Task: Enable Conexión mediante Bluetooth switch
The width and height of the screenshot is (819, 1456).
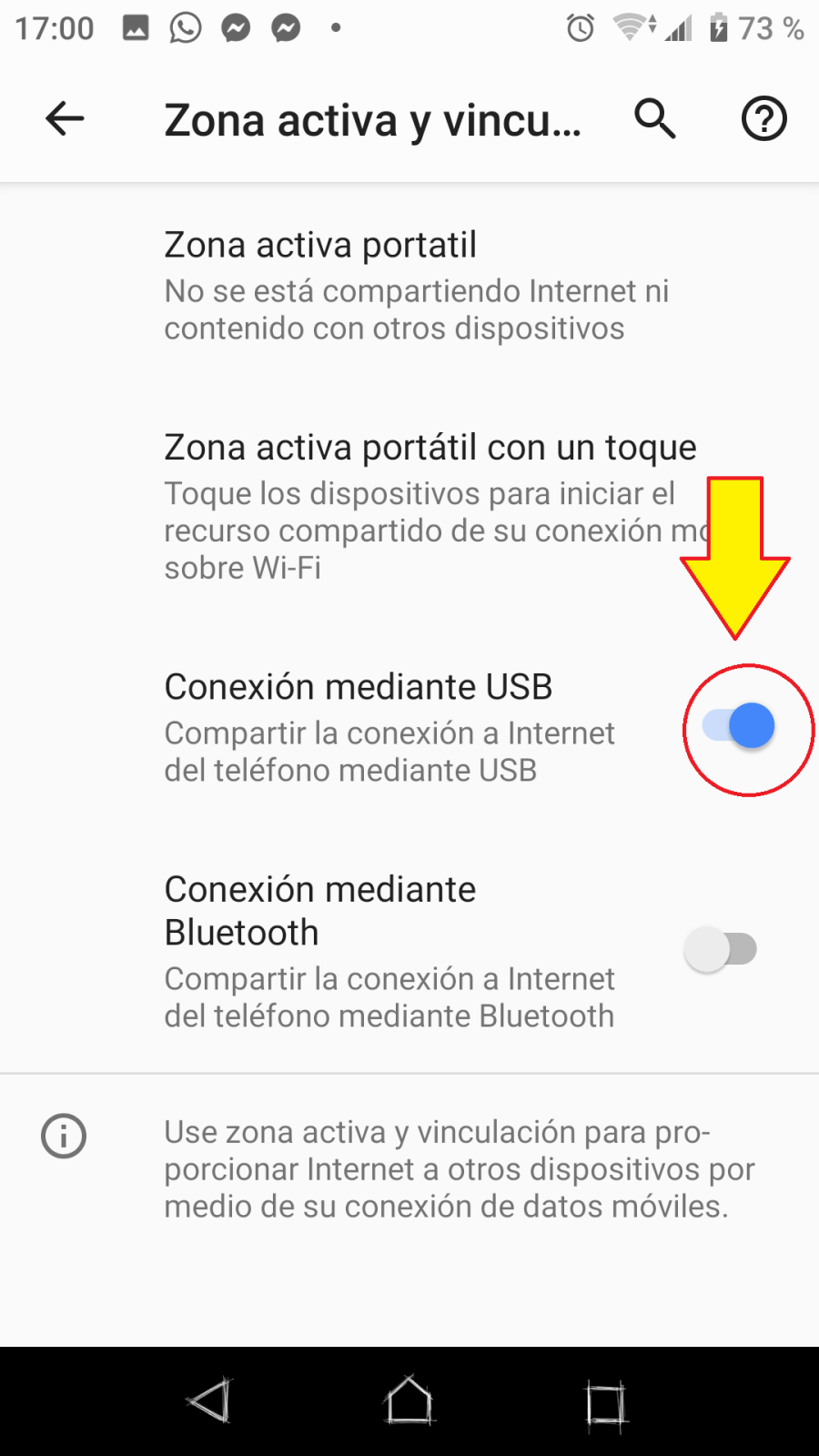Action: [x=721, y=949]
